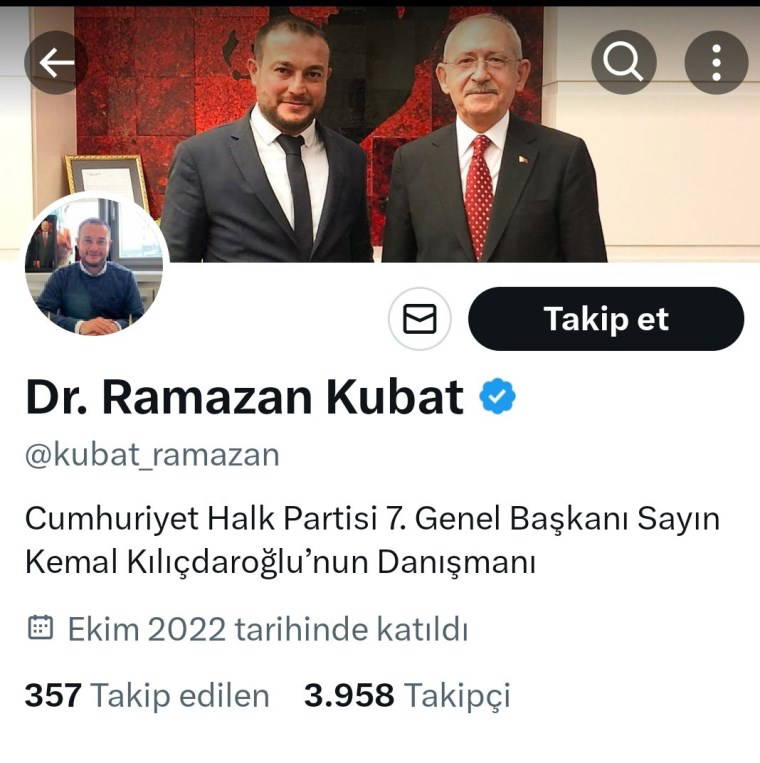The width and height of the screenshot is (760, 763).
Task: Search within this profile
Action: click(623, 63)
